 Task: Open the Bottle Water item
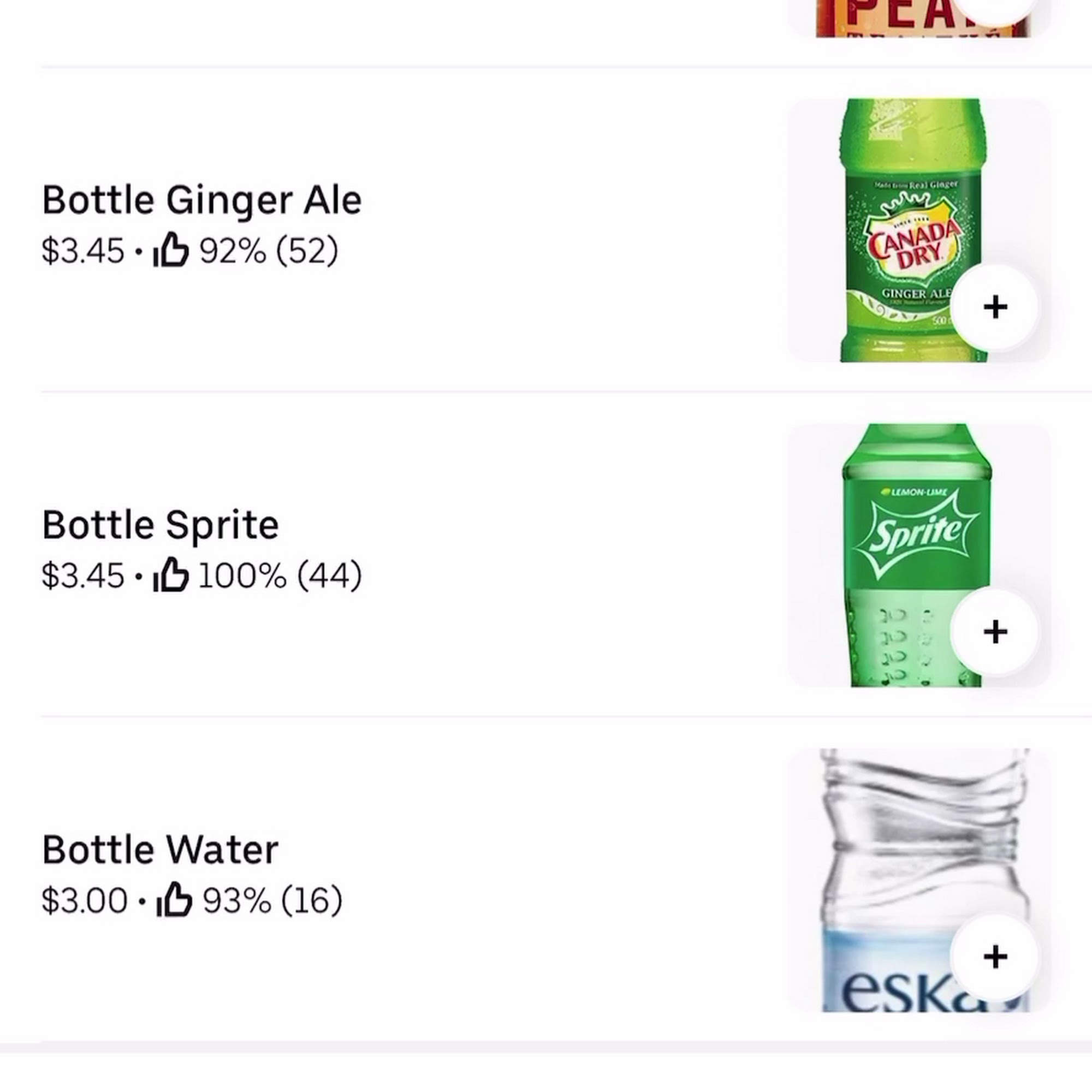point(161,850)
